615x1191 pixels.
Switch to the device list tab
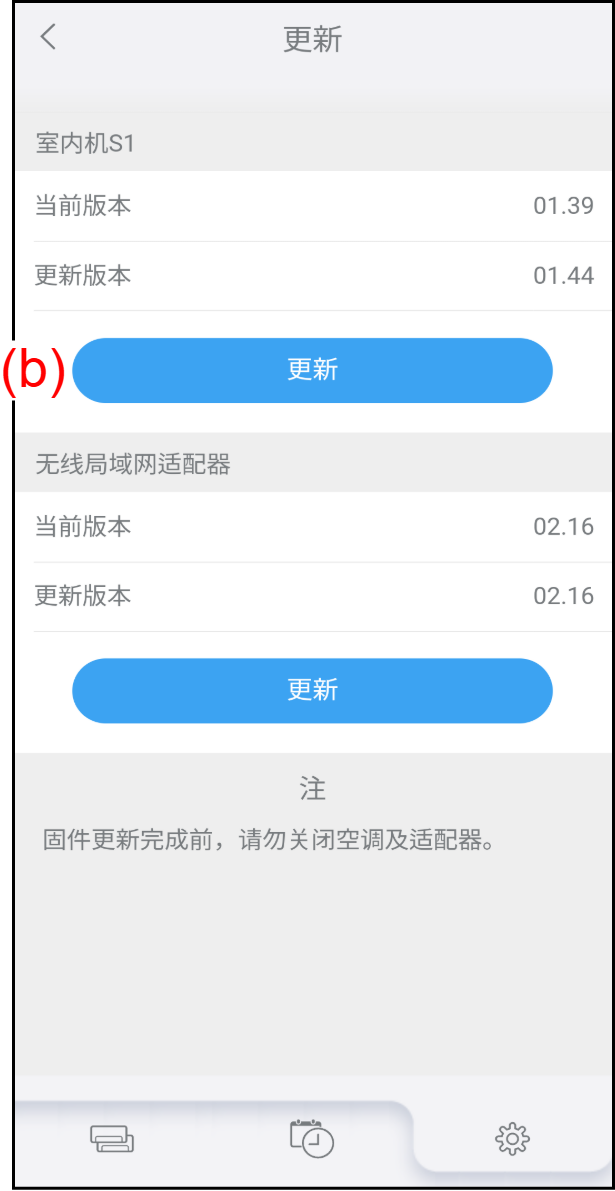click(x=112, y=1138)
